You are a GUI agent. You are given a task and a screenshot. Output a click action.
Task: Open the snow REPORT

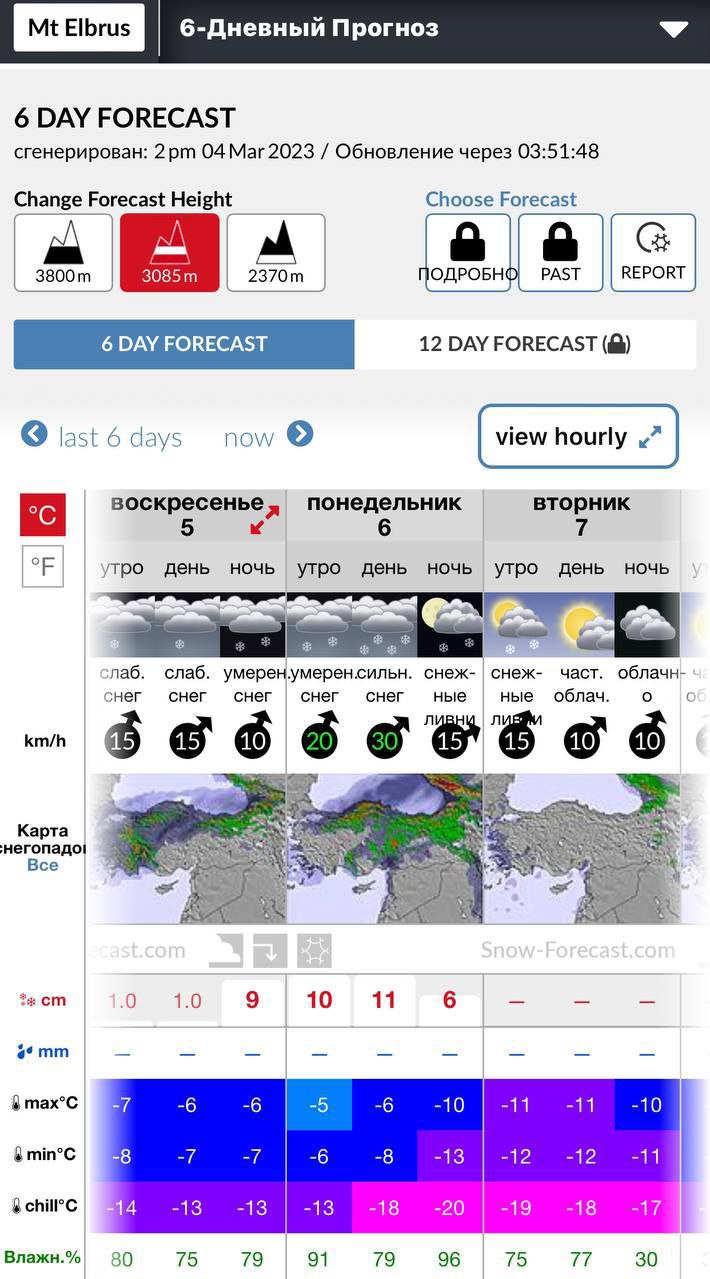(653, 253)
